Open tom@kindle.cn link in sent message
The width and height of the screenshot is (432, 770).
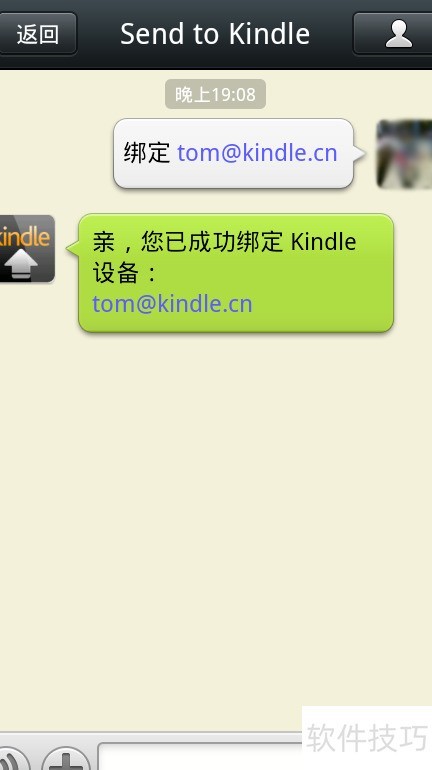257,153
